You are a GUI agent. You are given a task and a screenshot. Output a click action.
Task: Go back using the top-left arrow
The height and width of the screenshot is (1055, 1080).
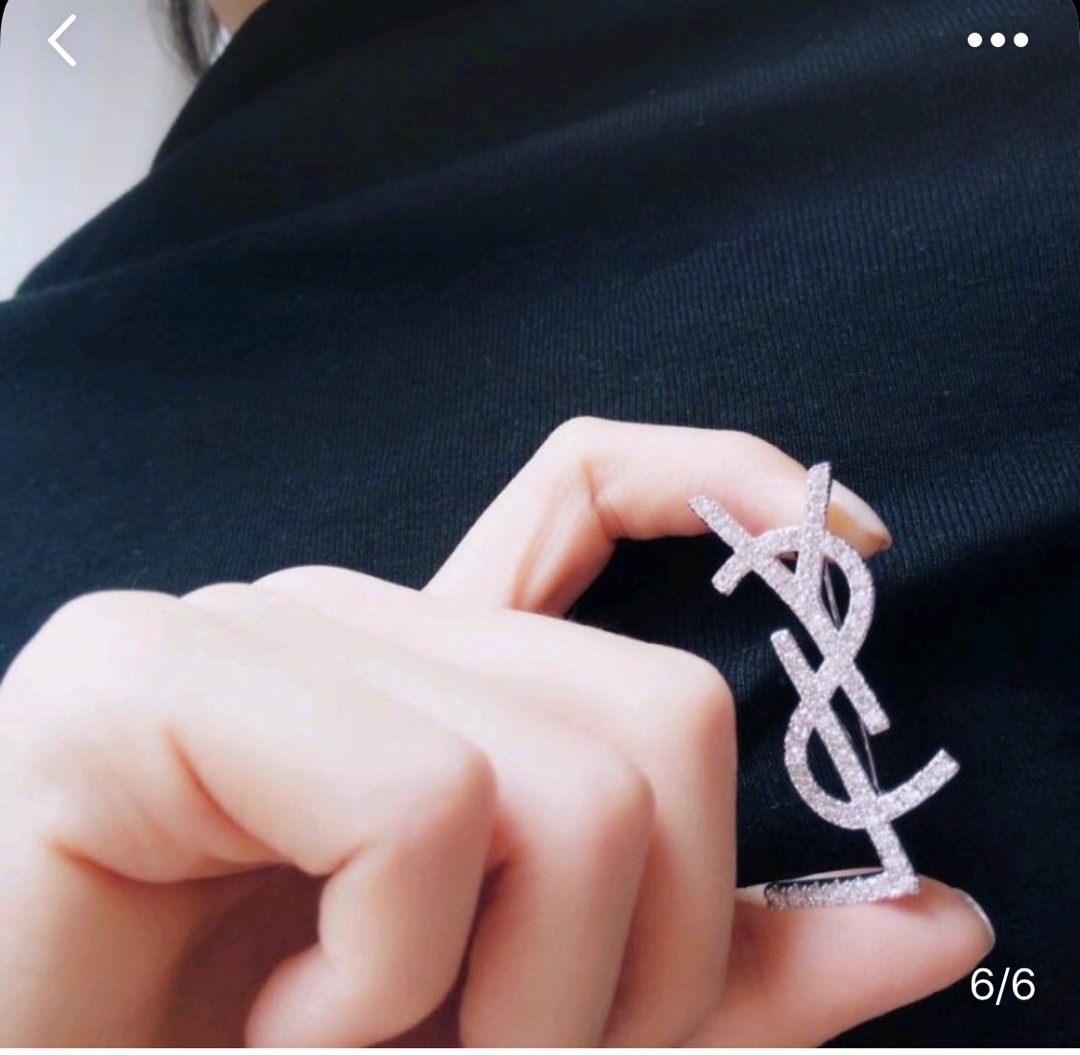(x=62, y=41)
